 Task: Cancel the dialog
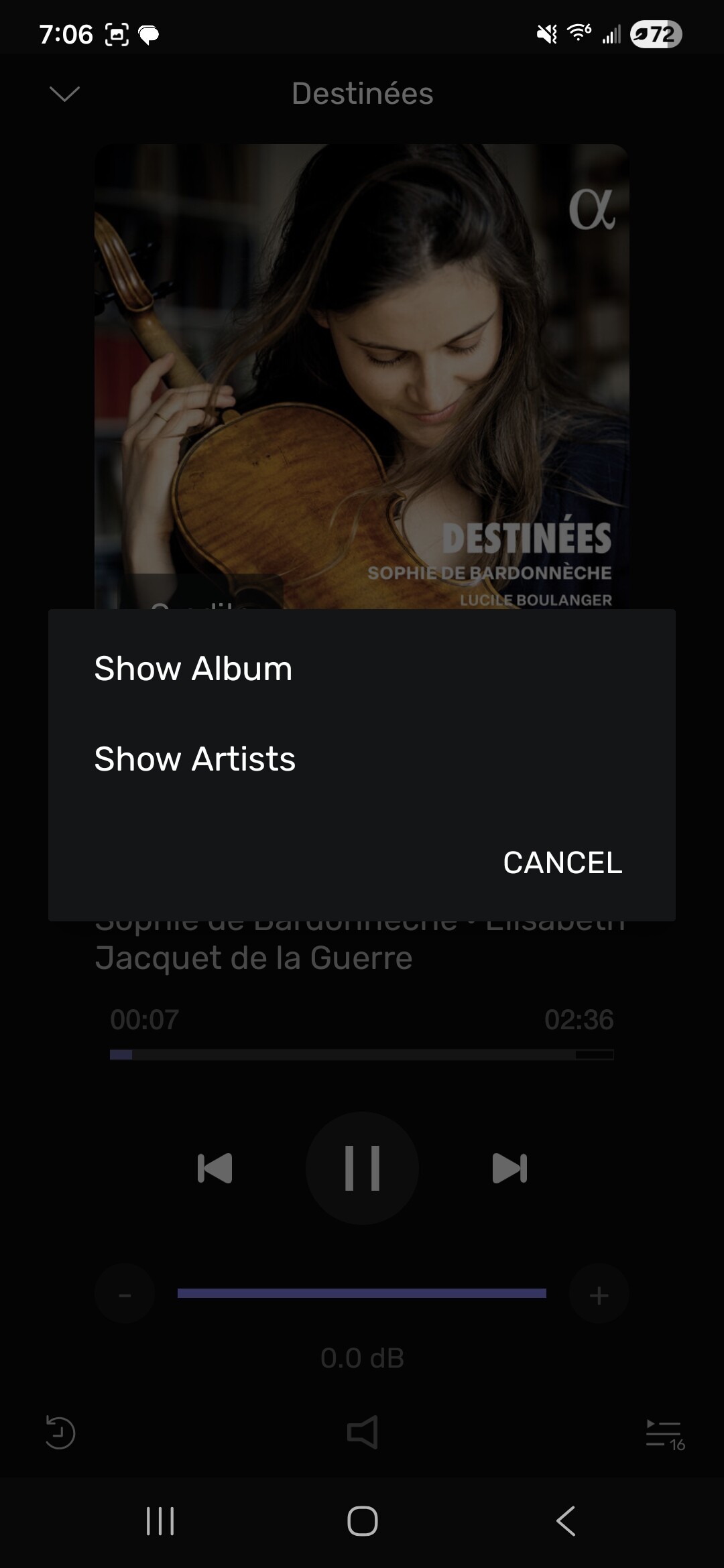tap(562, 862)
